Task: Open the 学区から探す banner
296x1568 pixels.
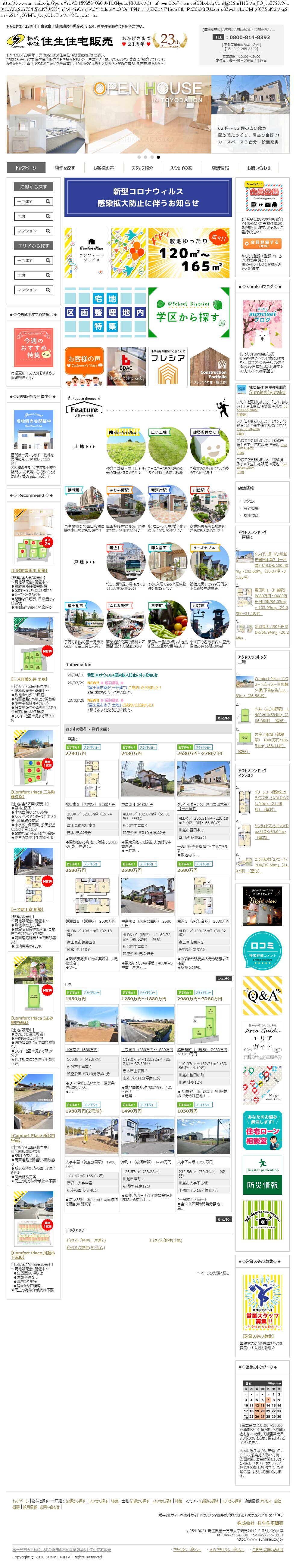Action: tap(189, 312)
